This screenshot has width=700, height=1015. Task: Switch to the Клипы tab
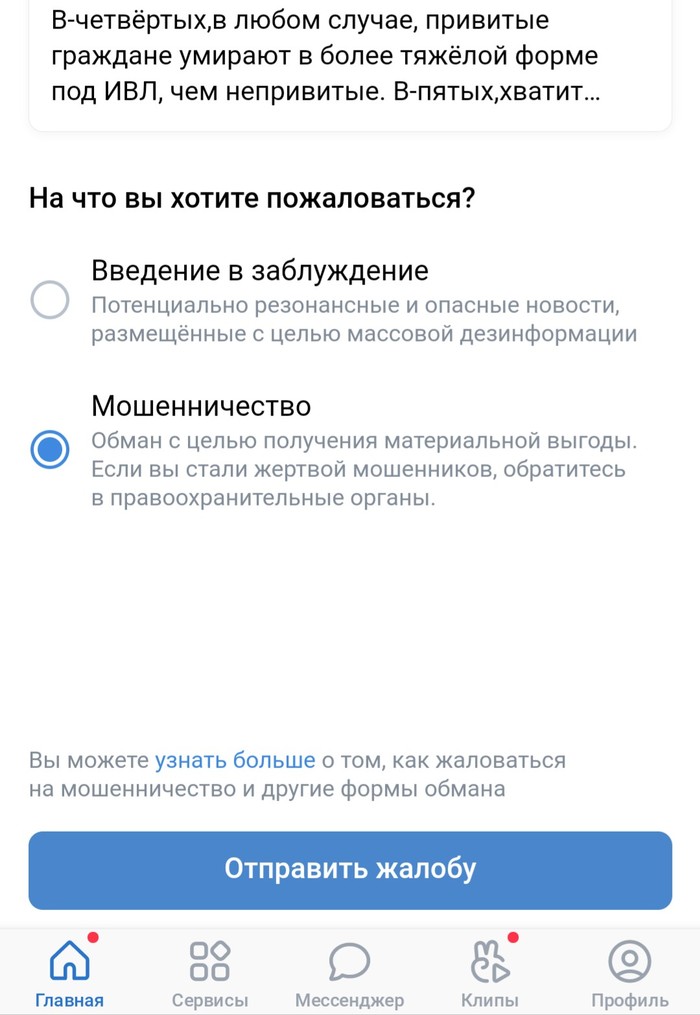click(490, 973)
